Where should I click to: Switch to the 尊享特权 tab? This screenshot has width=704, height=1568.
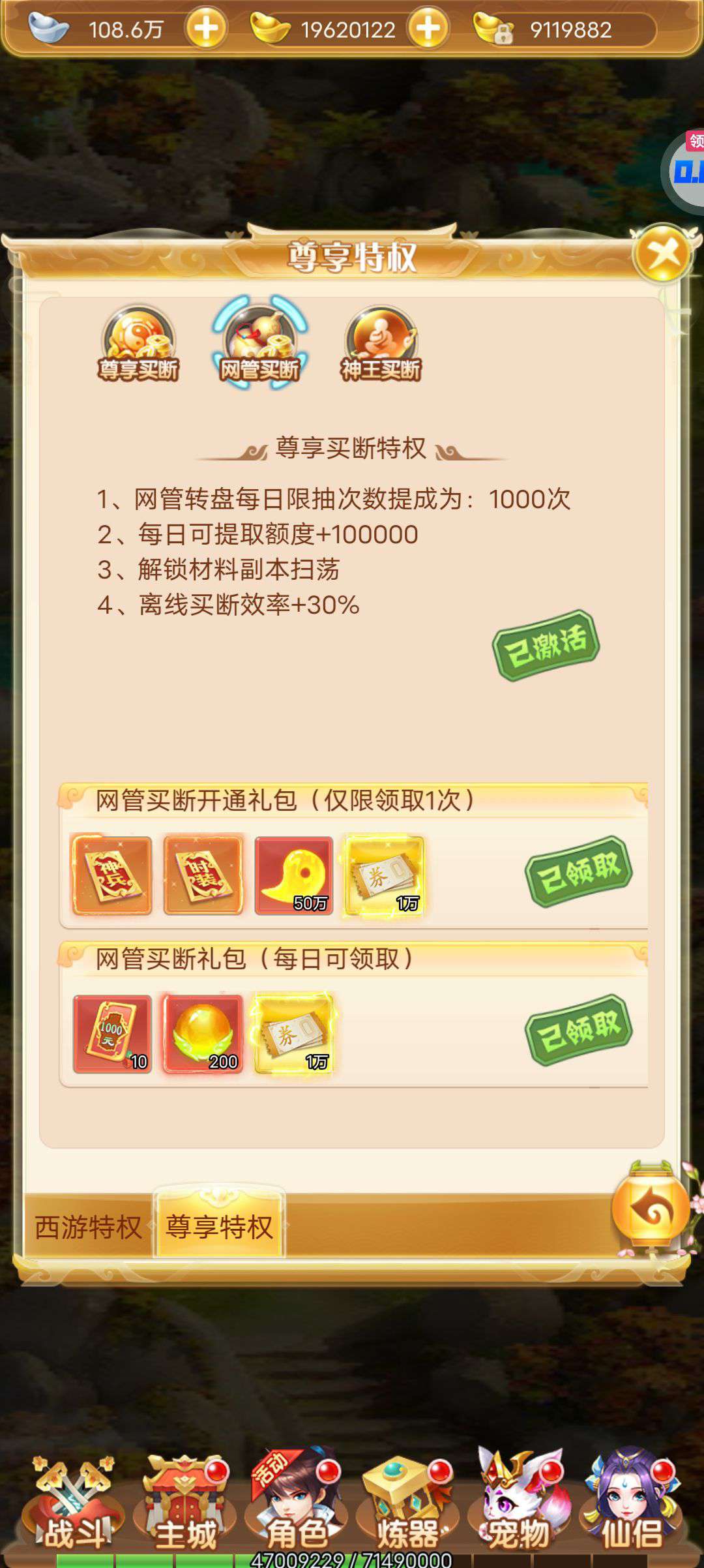click(219, 1226)
